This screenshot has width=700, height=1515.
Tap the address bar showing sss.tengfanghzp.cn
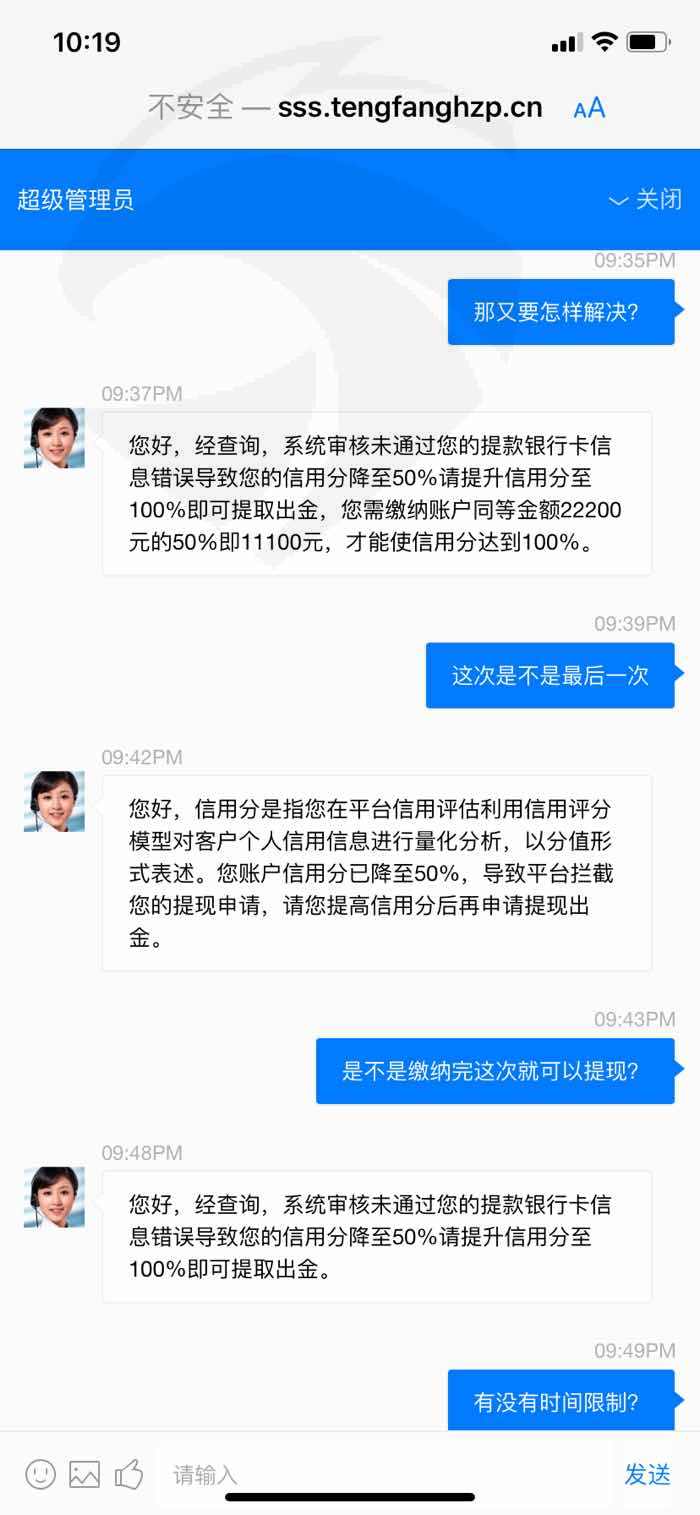click(x=345, y=107)
